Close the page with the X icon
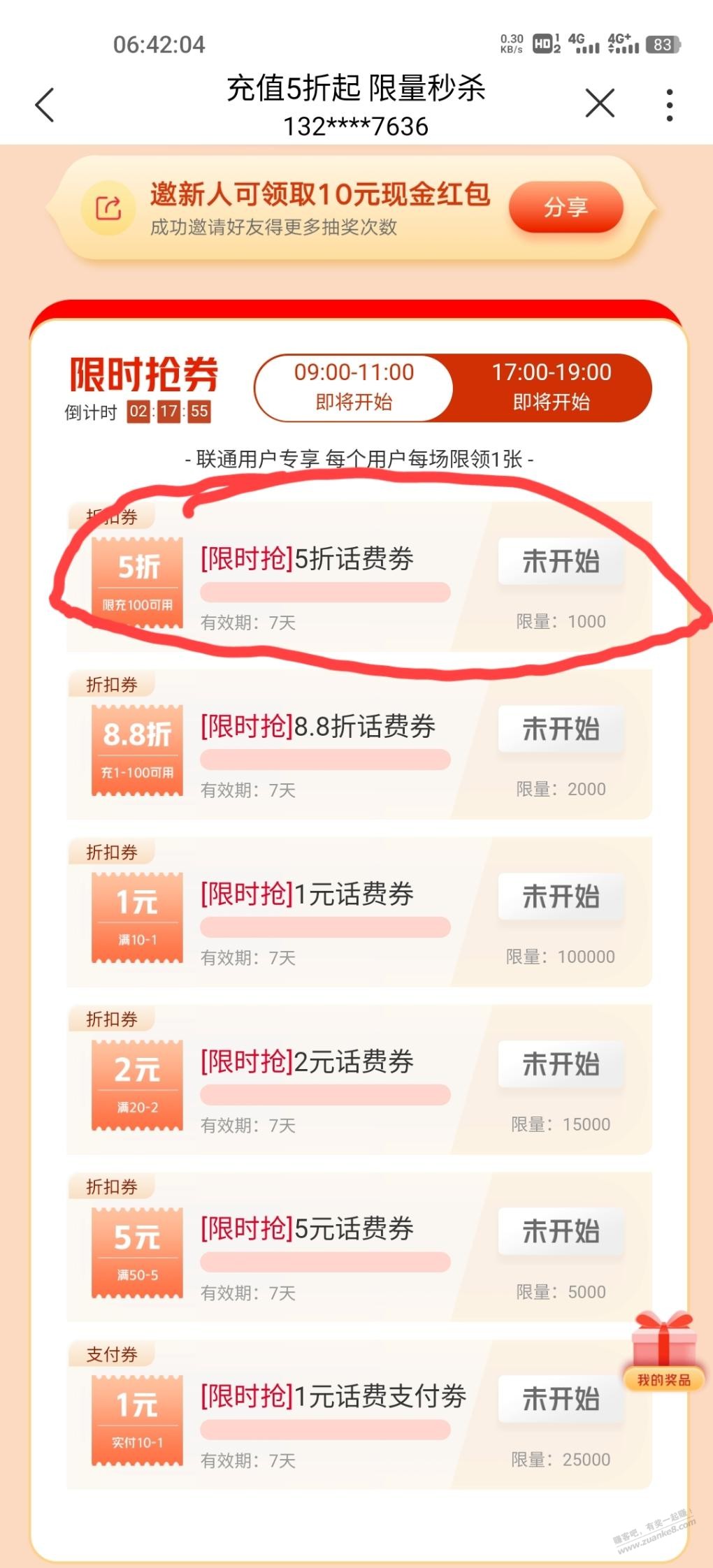 [600, 104]
